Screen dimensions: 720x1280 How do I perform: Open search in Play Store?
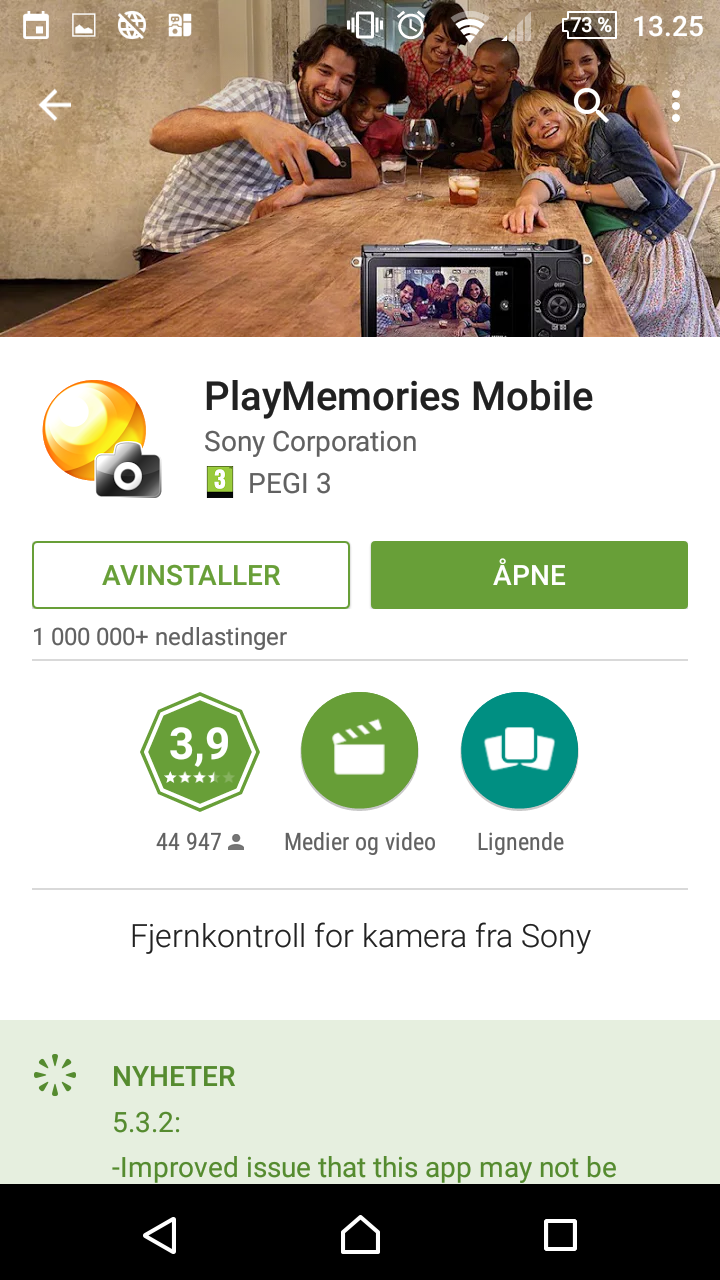pos(591,105)
